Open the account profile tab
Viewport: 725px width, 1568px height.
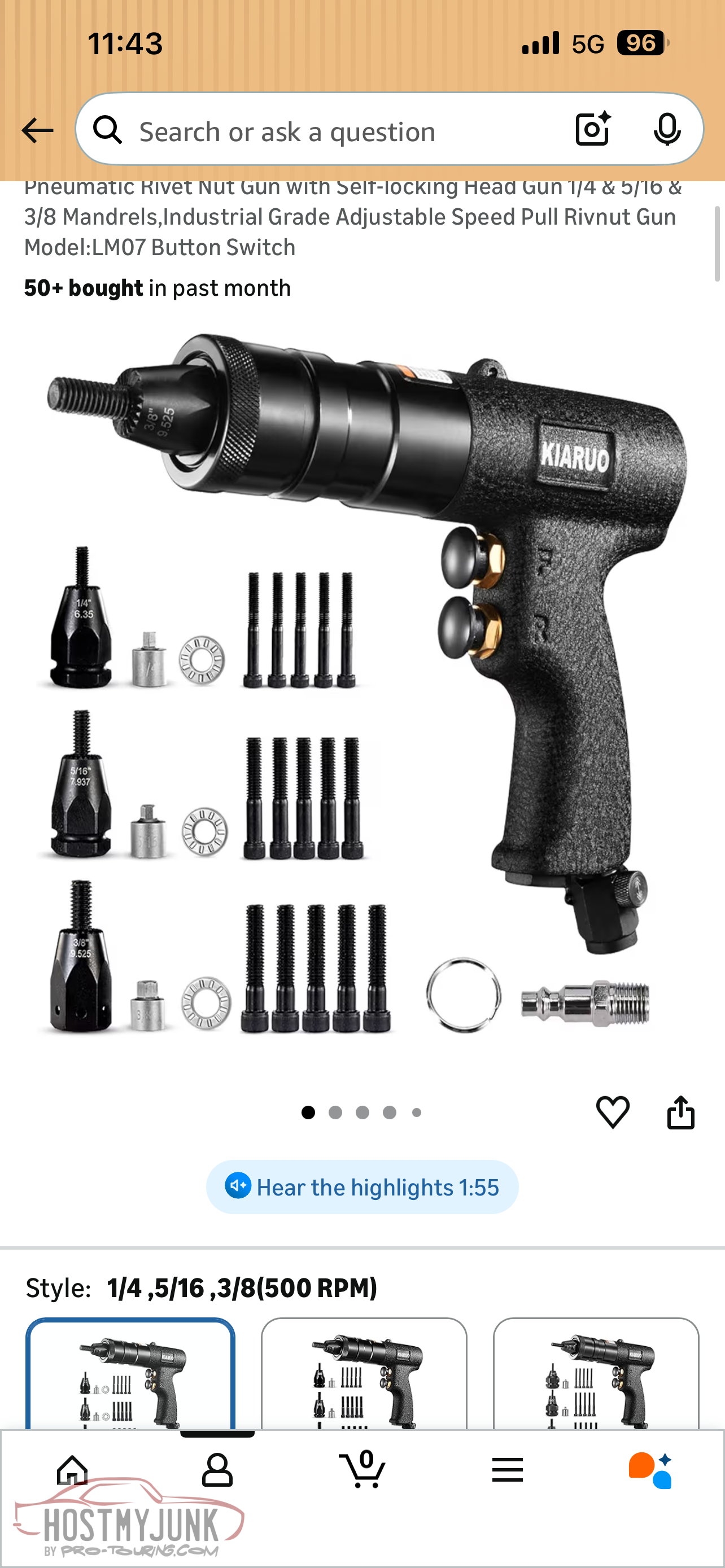[x=217, y=1470]
